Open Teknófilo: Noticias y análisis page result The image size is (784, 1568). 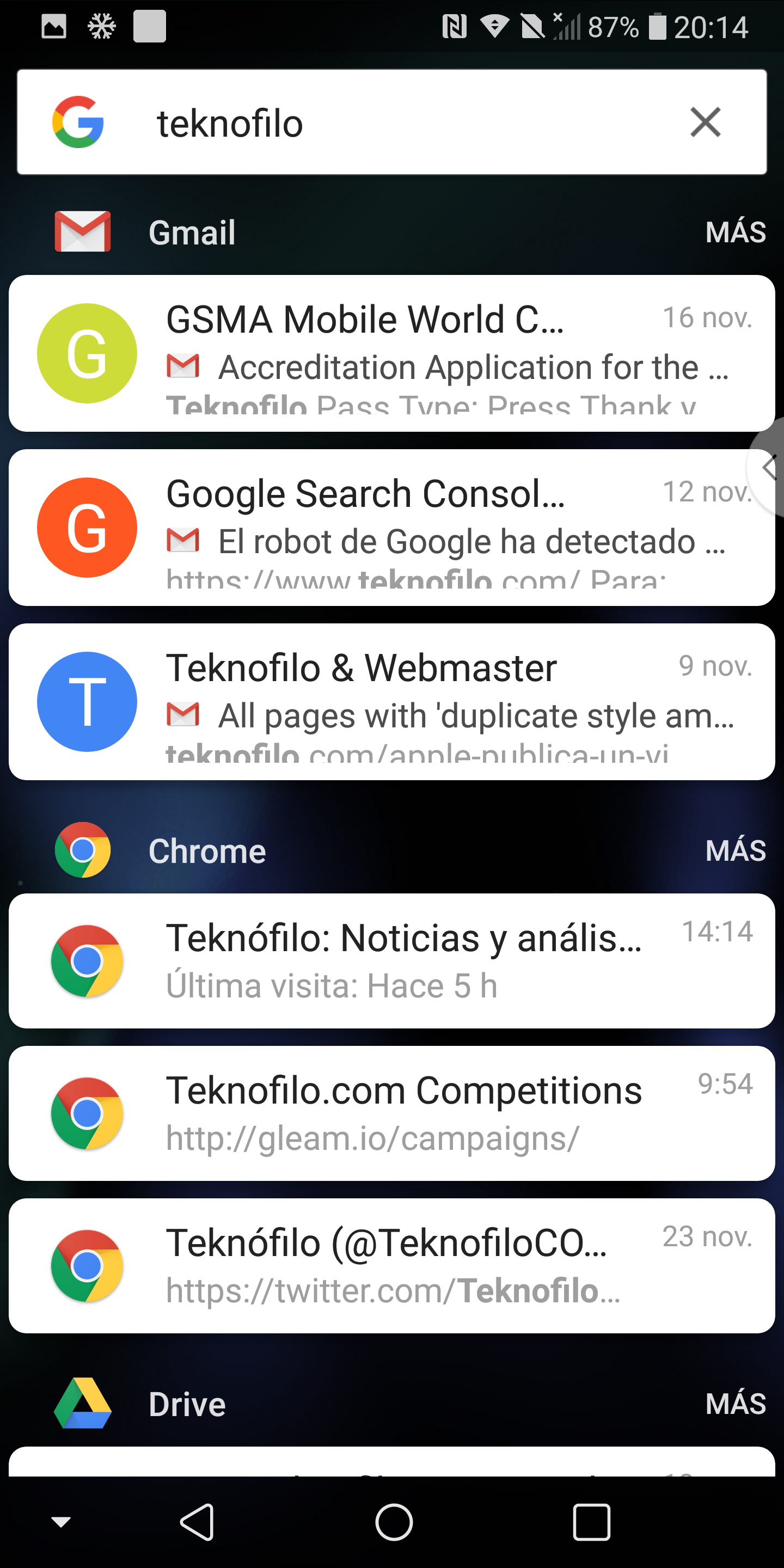392,960
